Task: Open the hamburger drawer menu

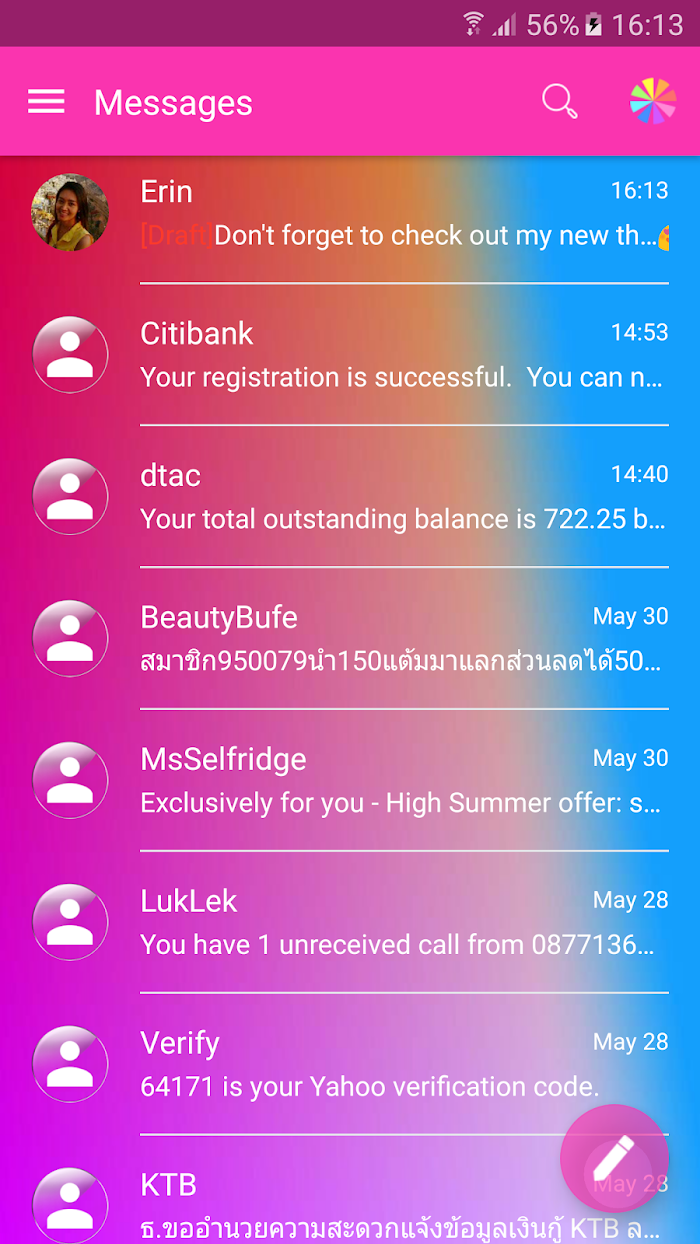Action: pyautogui.click(x=46, y=102)
